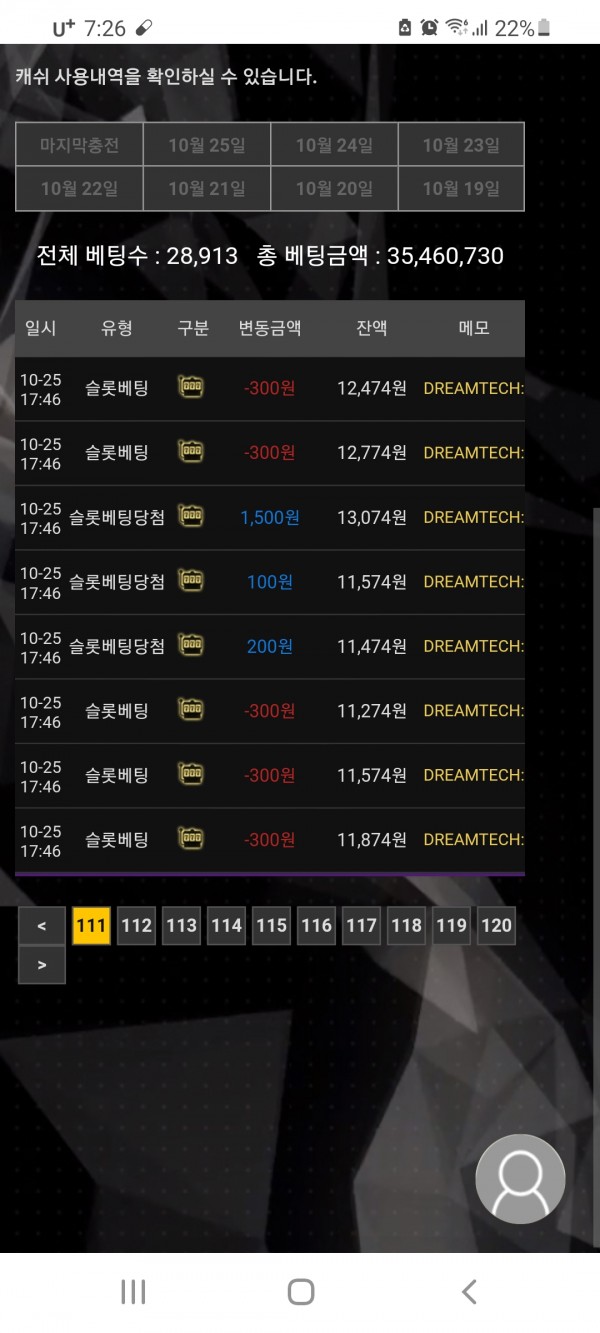
Task: Select the 마지막충전 date filter
Action: pos(79,145)
